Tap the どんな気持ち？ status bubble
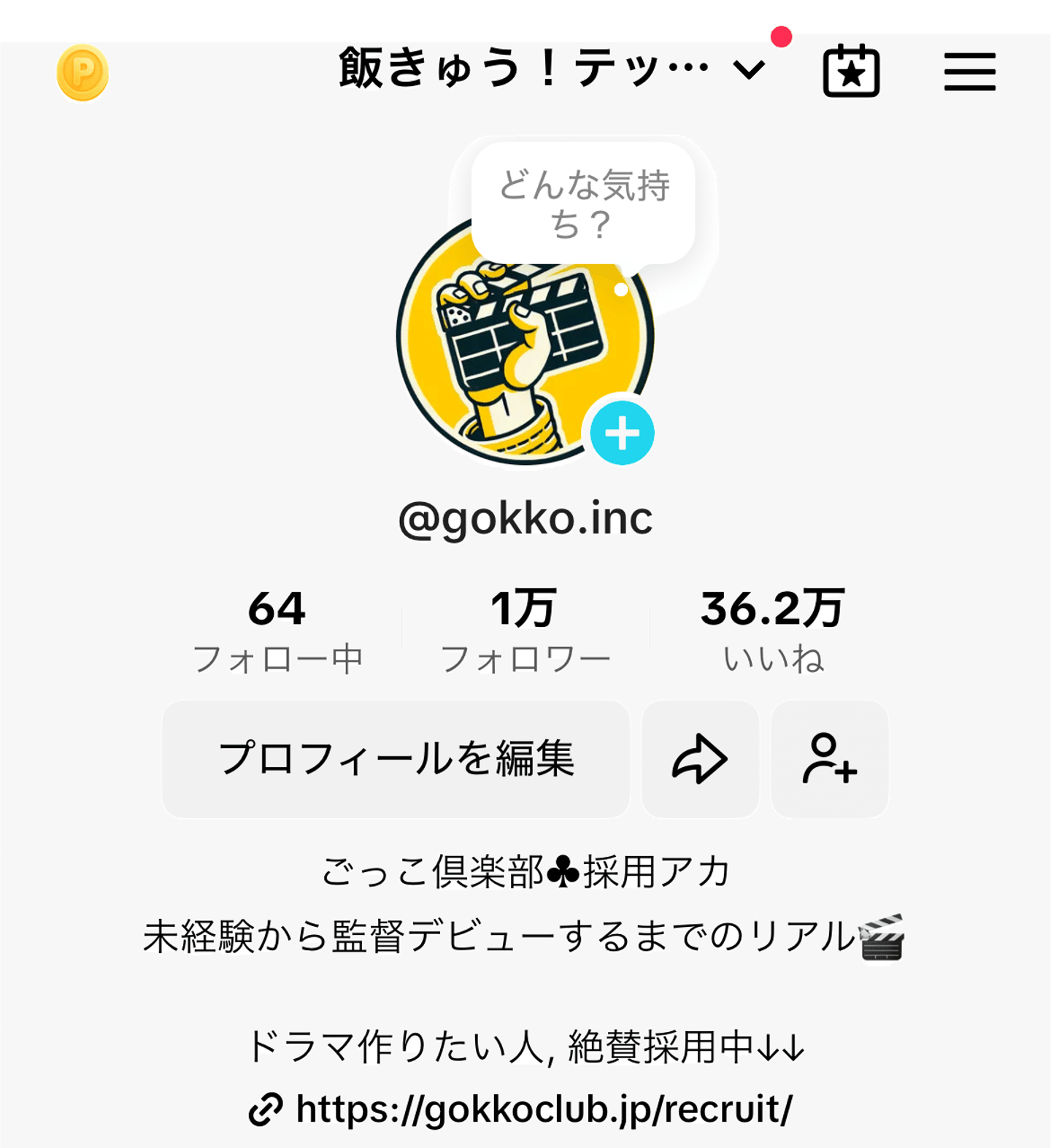1051x1148 pixels. pyautogui.click(x=583, y=204)
